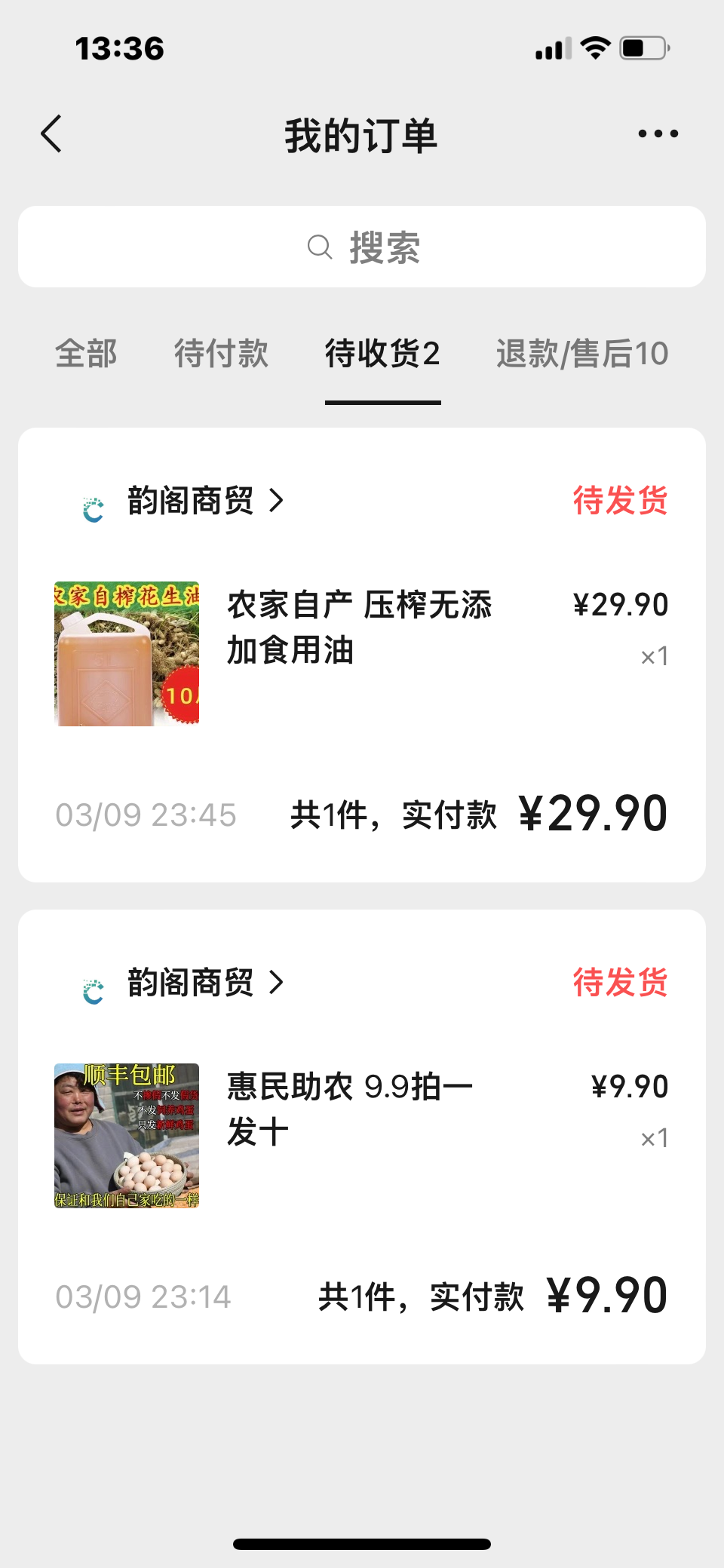Screen dimensions: 724x1568
Task: Tap the 搜索 order search box
Action: (362, 247)
